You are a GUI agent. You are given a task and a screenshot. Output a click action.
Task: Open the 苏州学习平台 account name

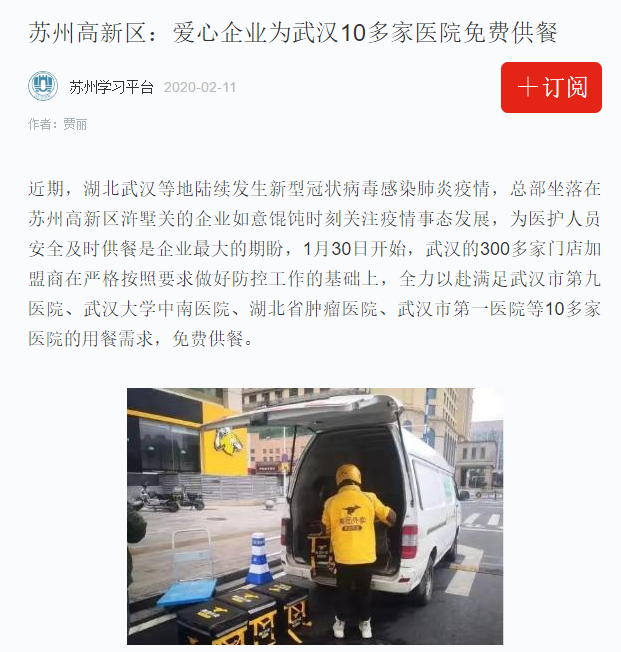pyautogui.click(x=111, y=87)
